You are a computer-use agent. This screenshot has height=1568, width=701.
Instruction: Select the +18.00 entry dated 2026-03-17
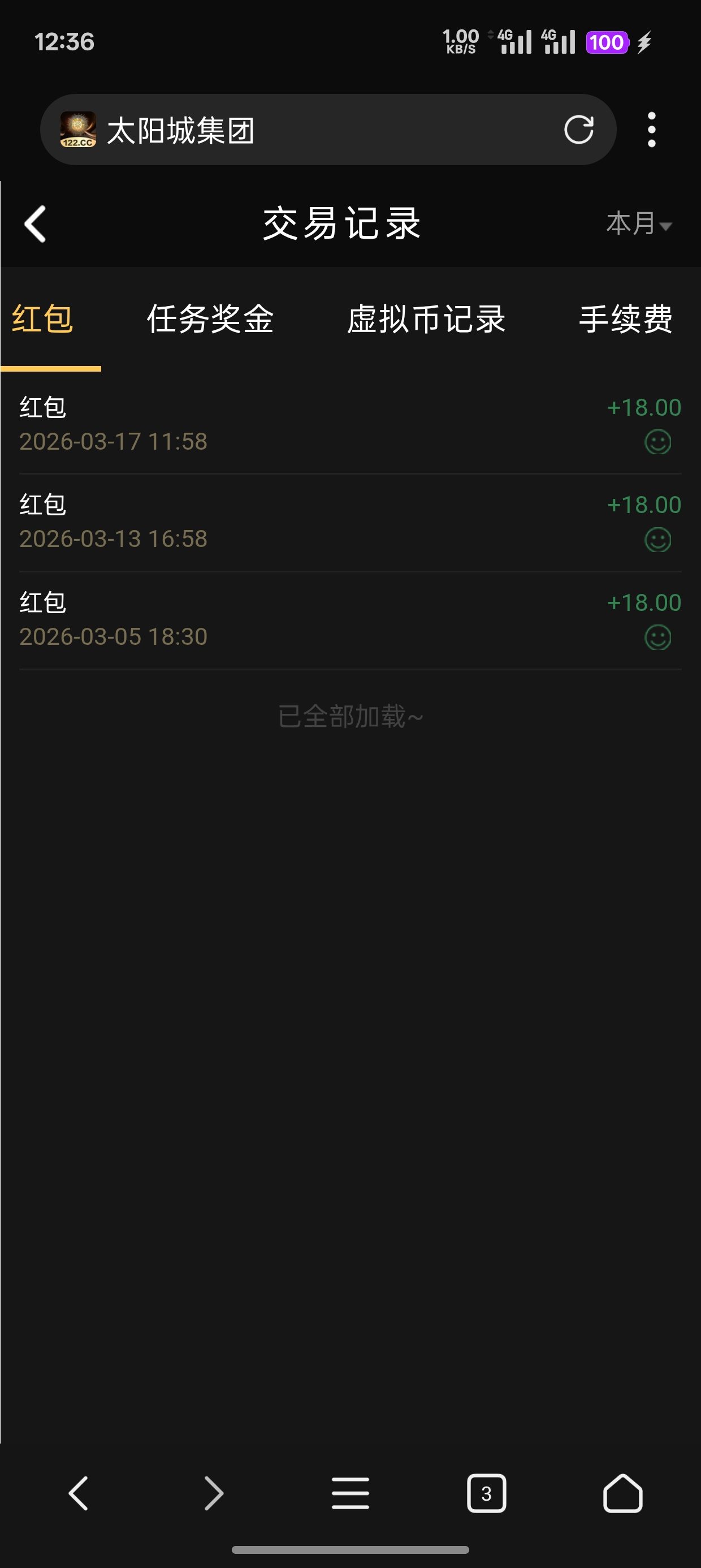(x=350, y=423)
